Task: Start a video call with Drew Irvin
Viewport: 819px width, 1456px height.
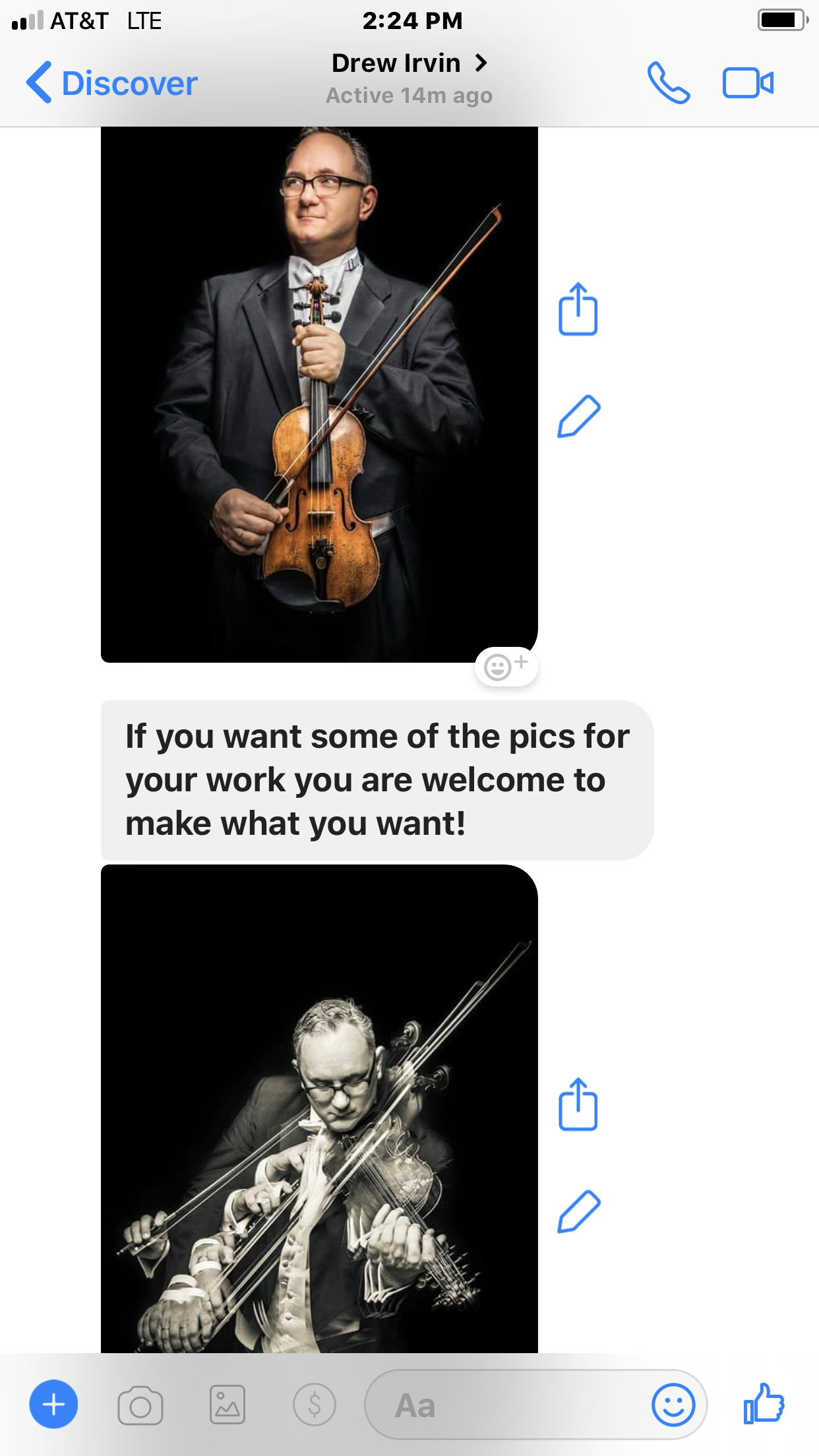Action: (748, 83)
